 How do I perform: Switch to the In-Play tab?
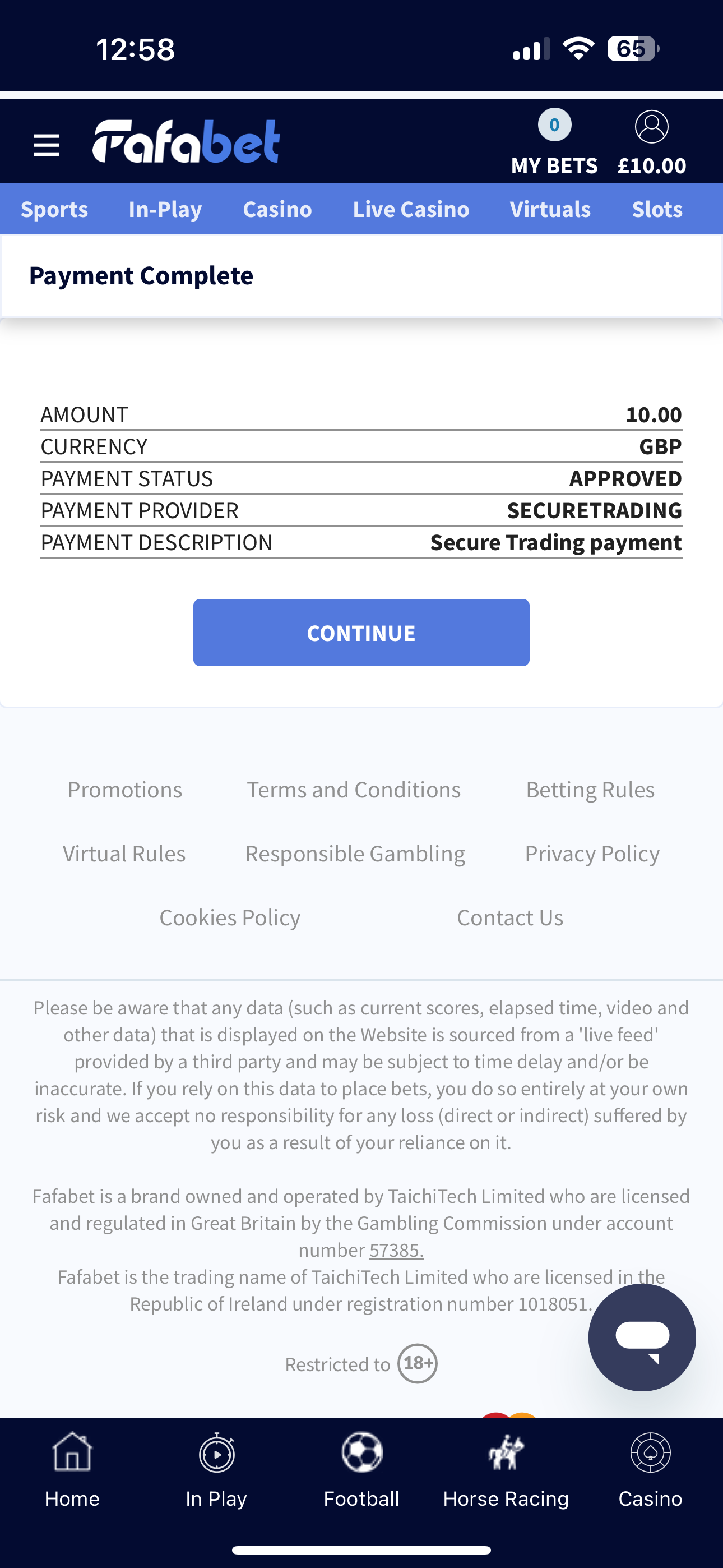point(165,209)
